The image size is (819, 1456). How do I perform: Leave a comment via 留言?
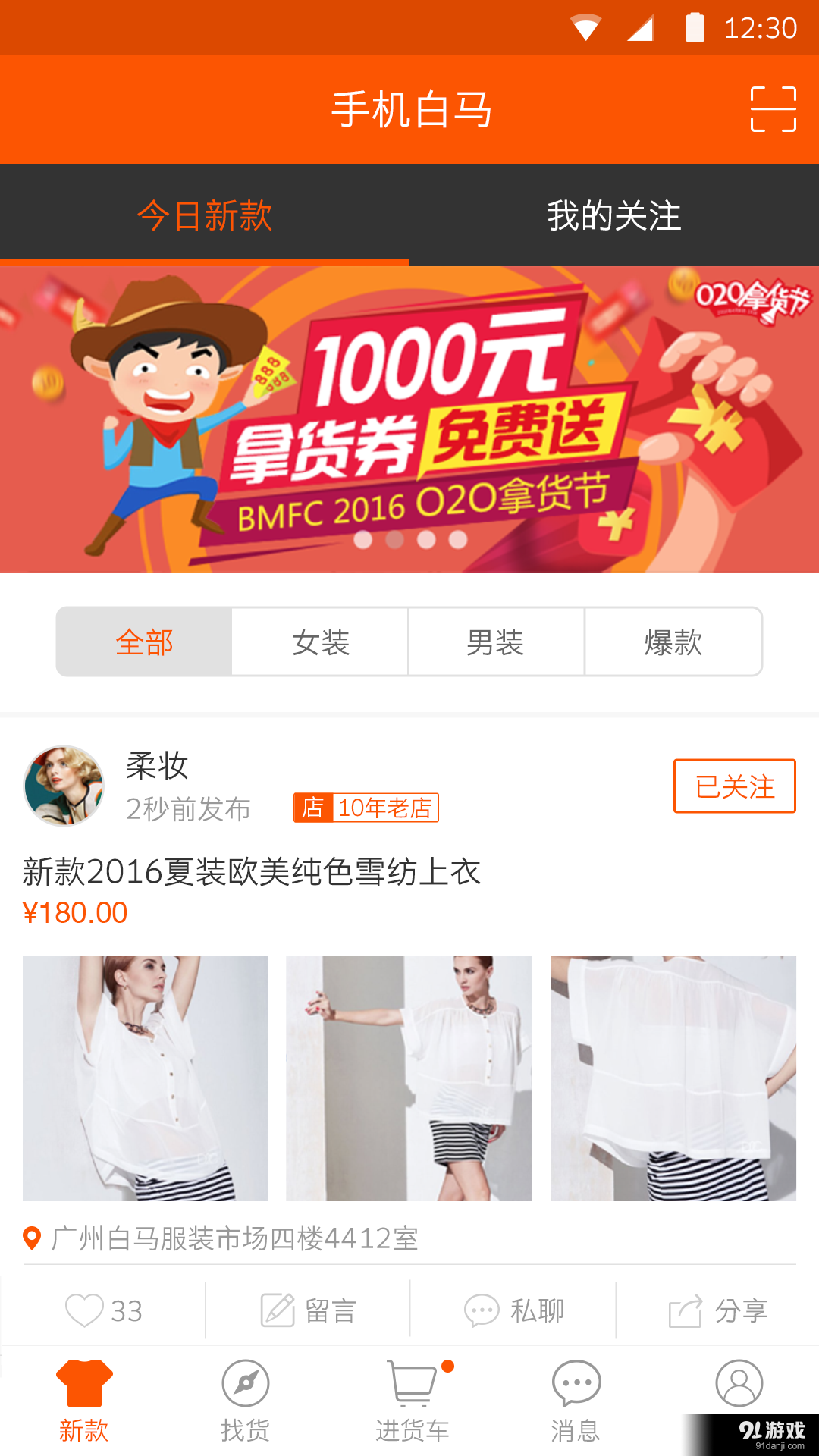(309, 1310)
